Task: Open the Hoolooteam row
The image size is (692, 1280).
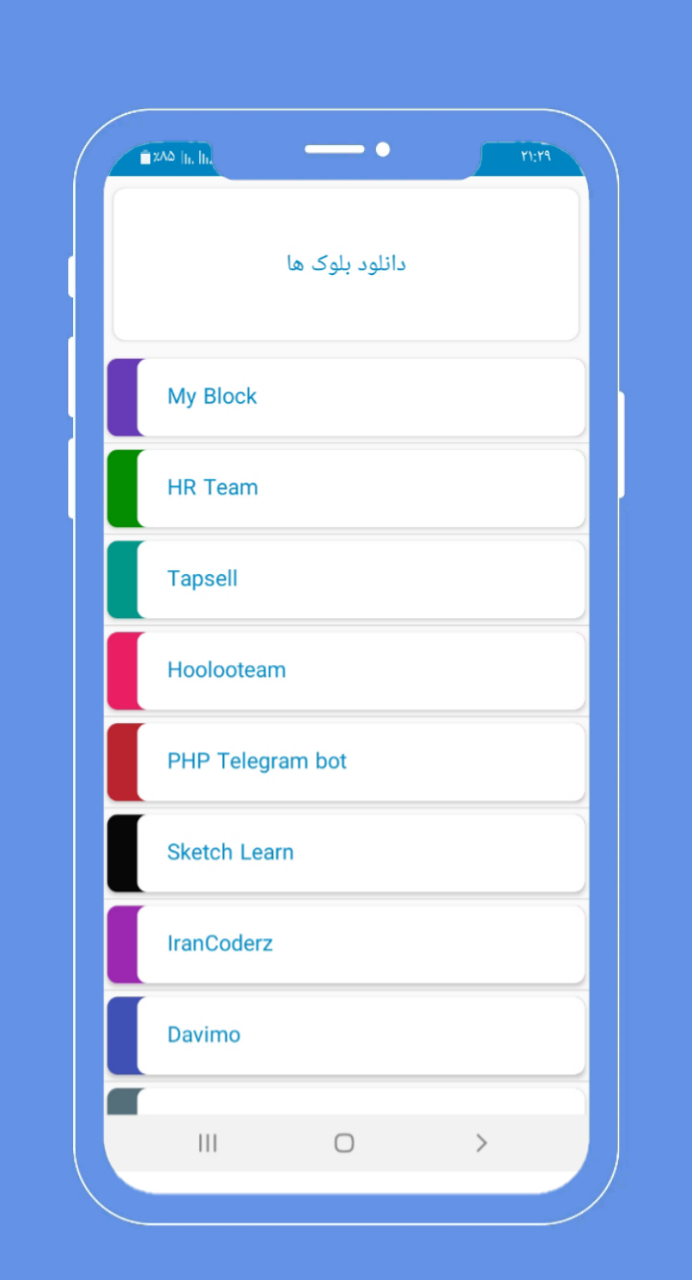Action: coord(345,670)
